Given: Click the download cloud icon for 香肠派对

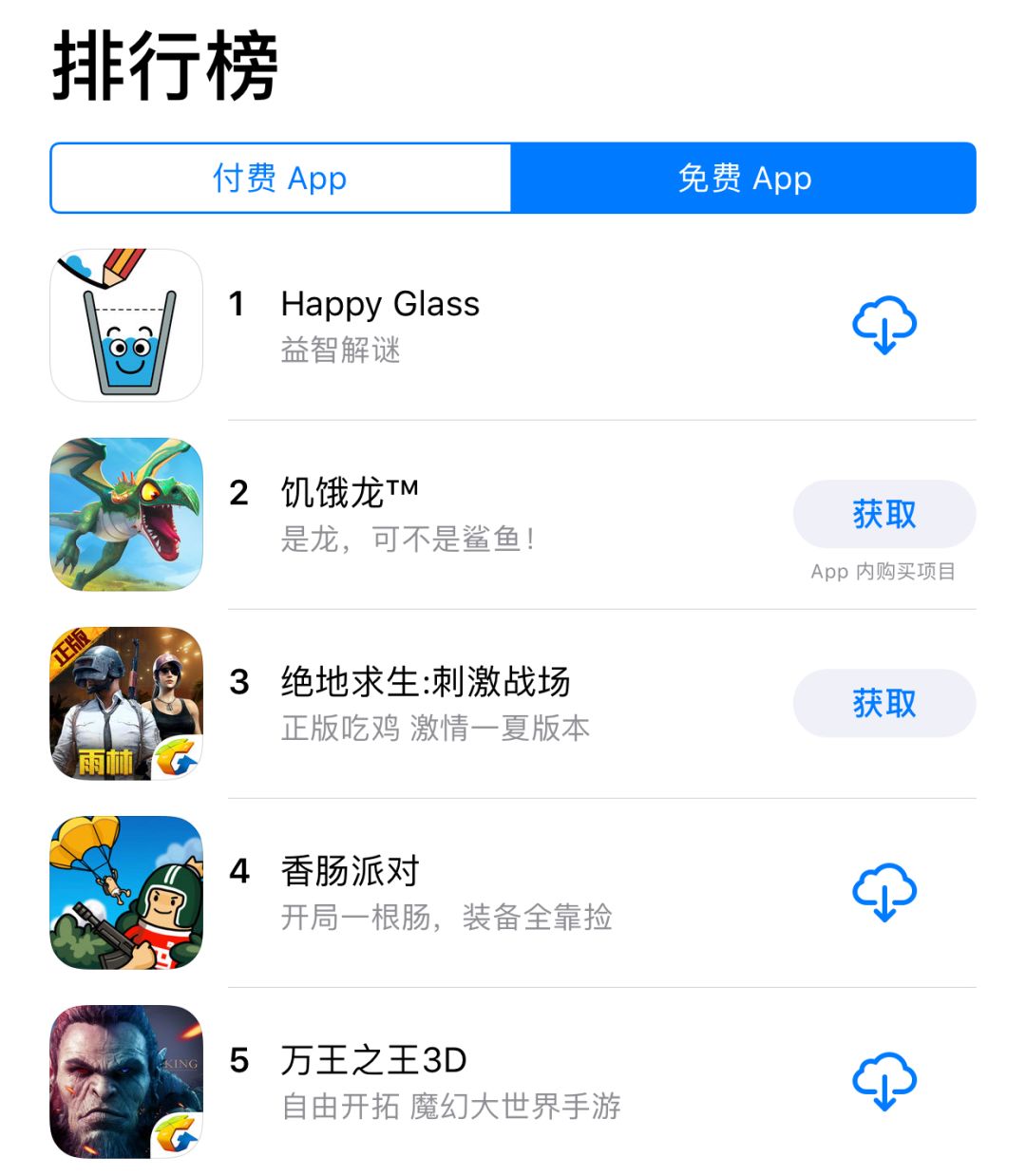Looking at the screenshot, I should [883, 892].
